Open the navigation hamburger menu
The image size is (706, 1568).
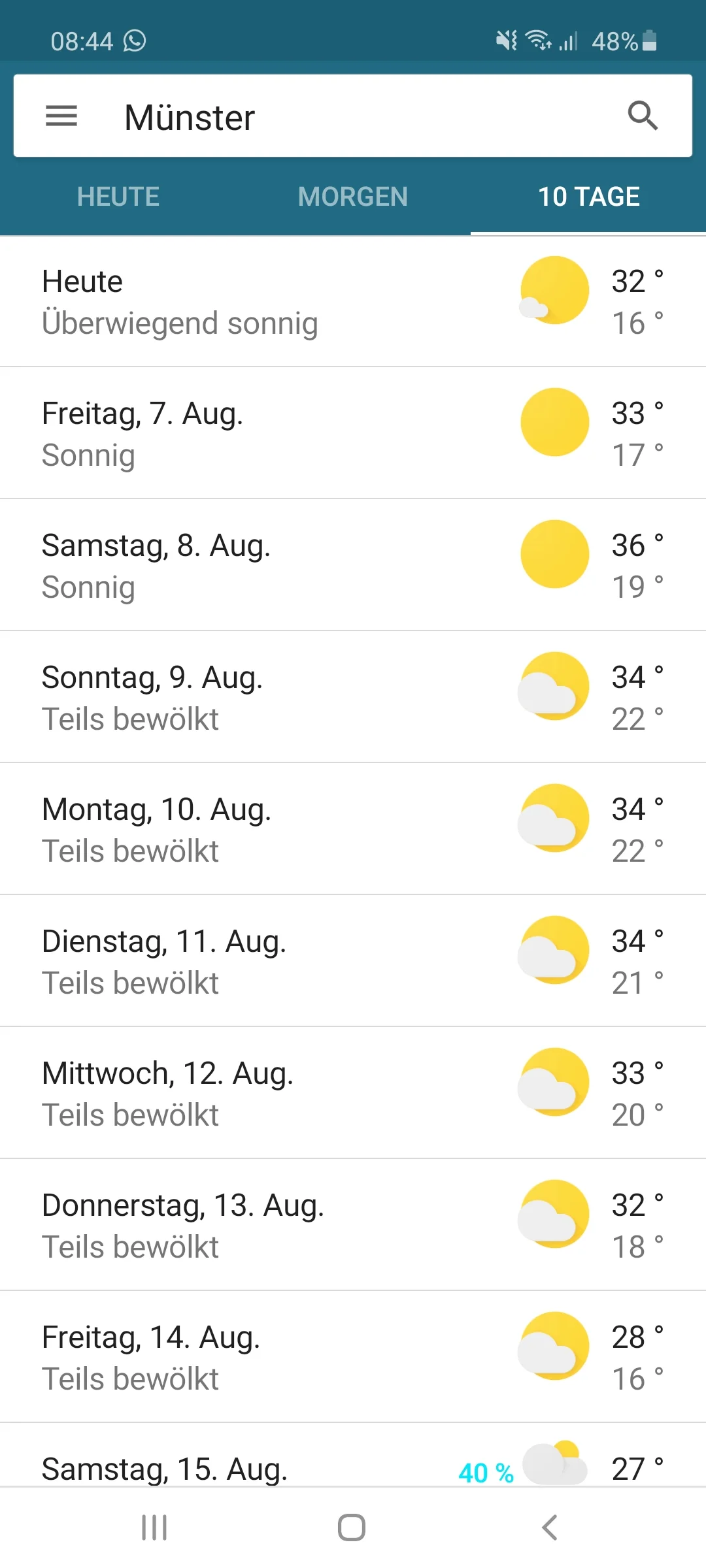62,116
